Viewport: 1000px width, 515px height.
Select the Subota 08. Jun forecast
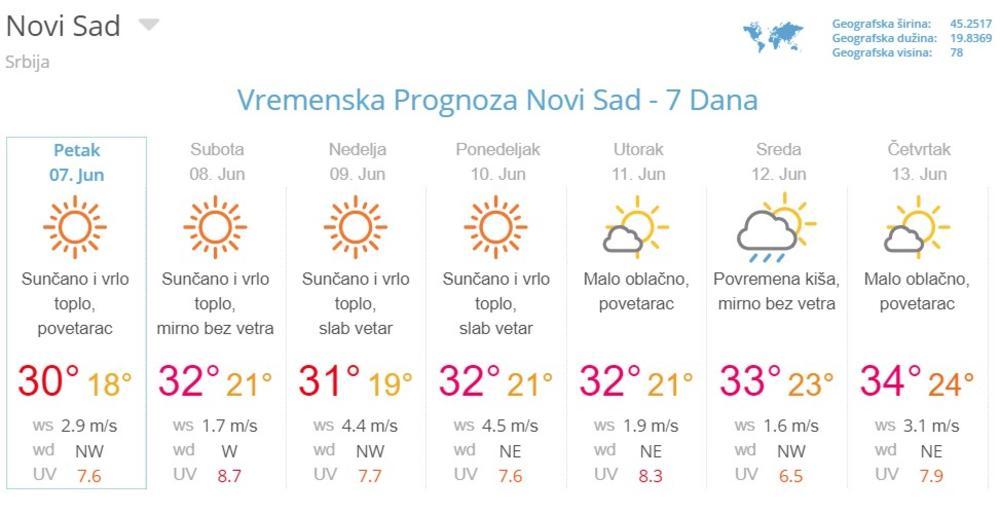click(217, 162)
